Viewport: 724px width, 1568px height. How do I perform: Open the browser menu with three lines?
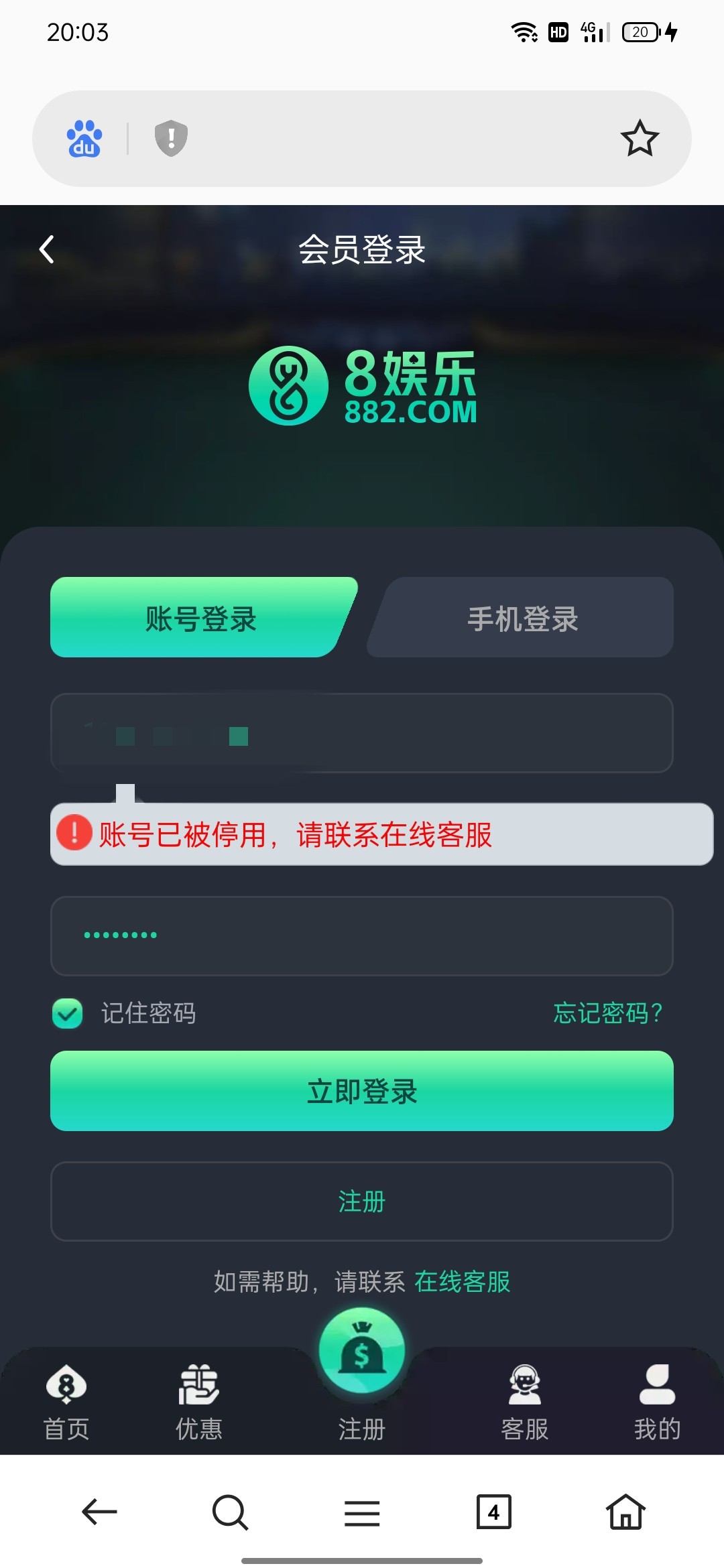[x=362, y=1512]
